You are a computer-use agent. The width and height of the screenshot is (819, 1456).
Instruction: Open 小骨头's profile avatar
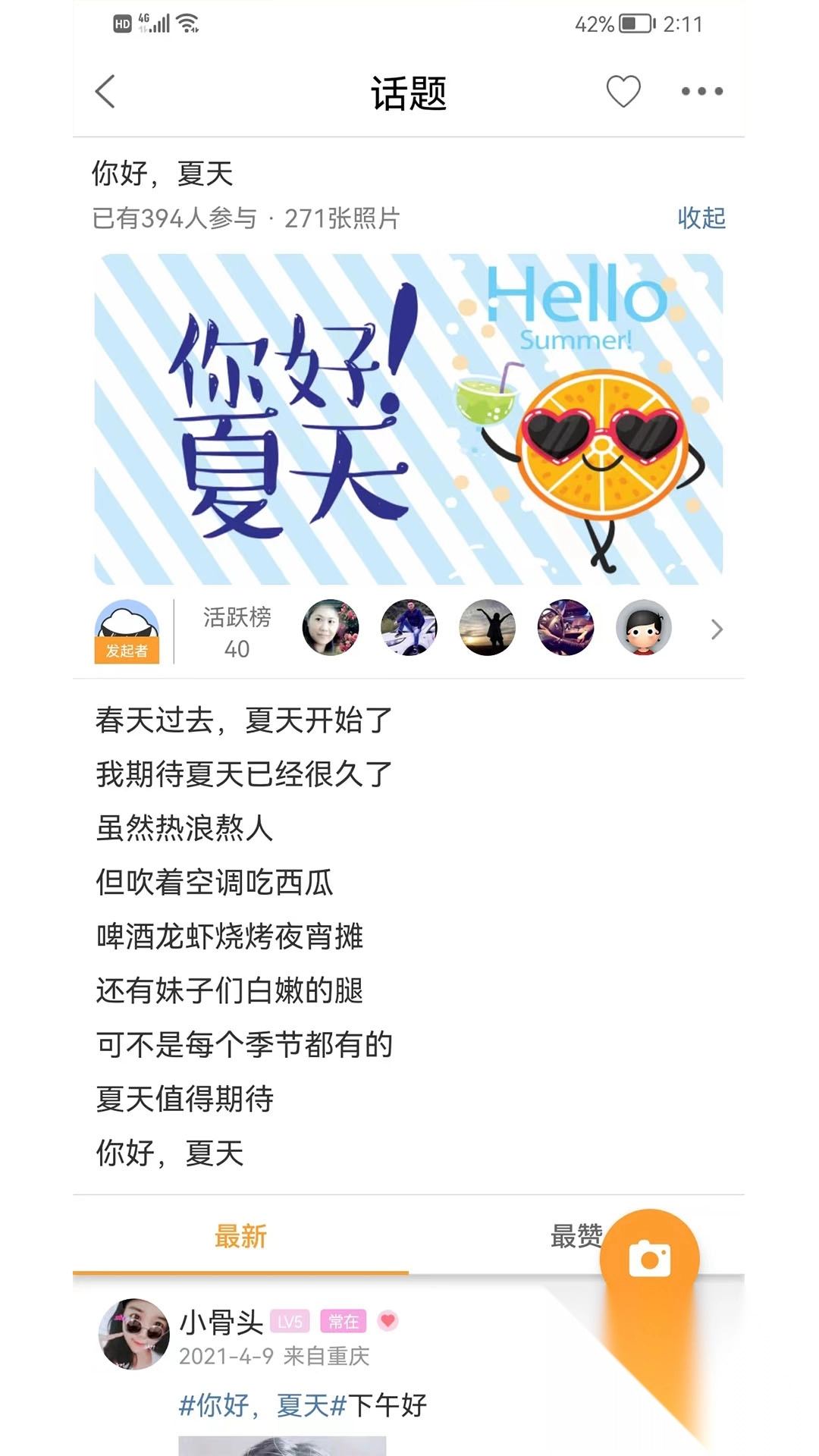(x=134, y=1335)
